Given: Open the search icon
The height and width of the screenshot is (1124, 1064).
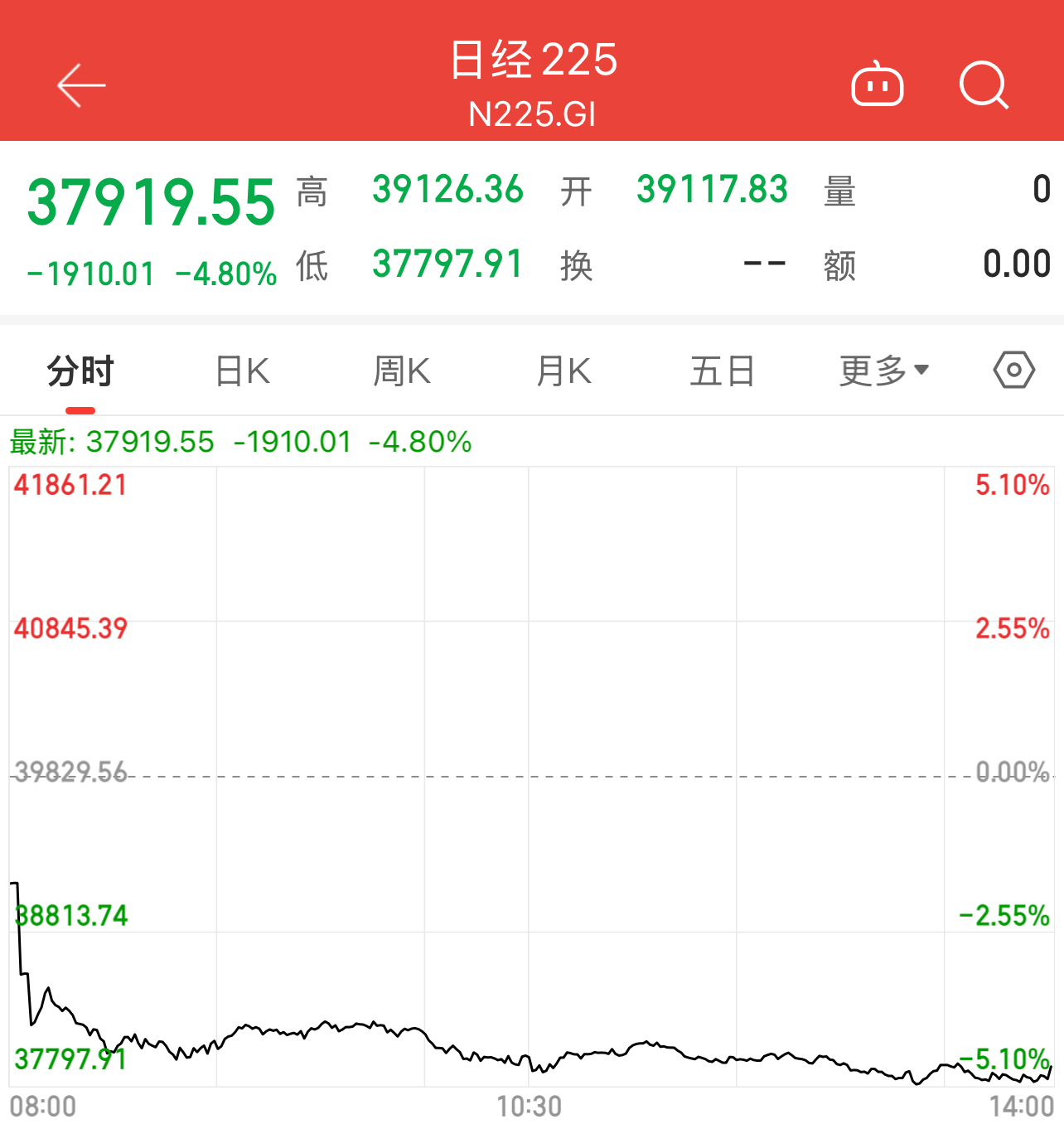Looking at the screenshot, I should click(983, 85).
